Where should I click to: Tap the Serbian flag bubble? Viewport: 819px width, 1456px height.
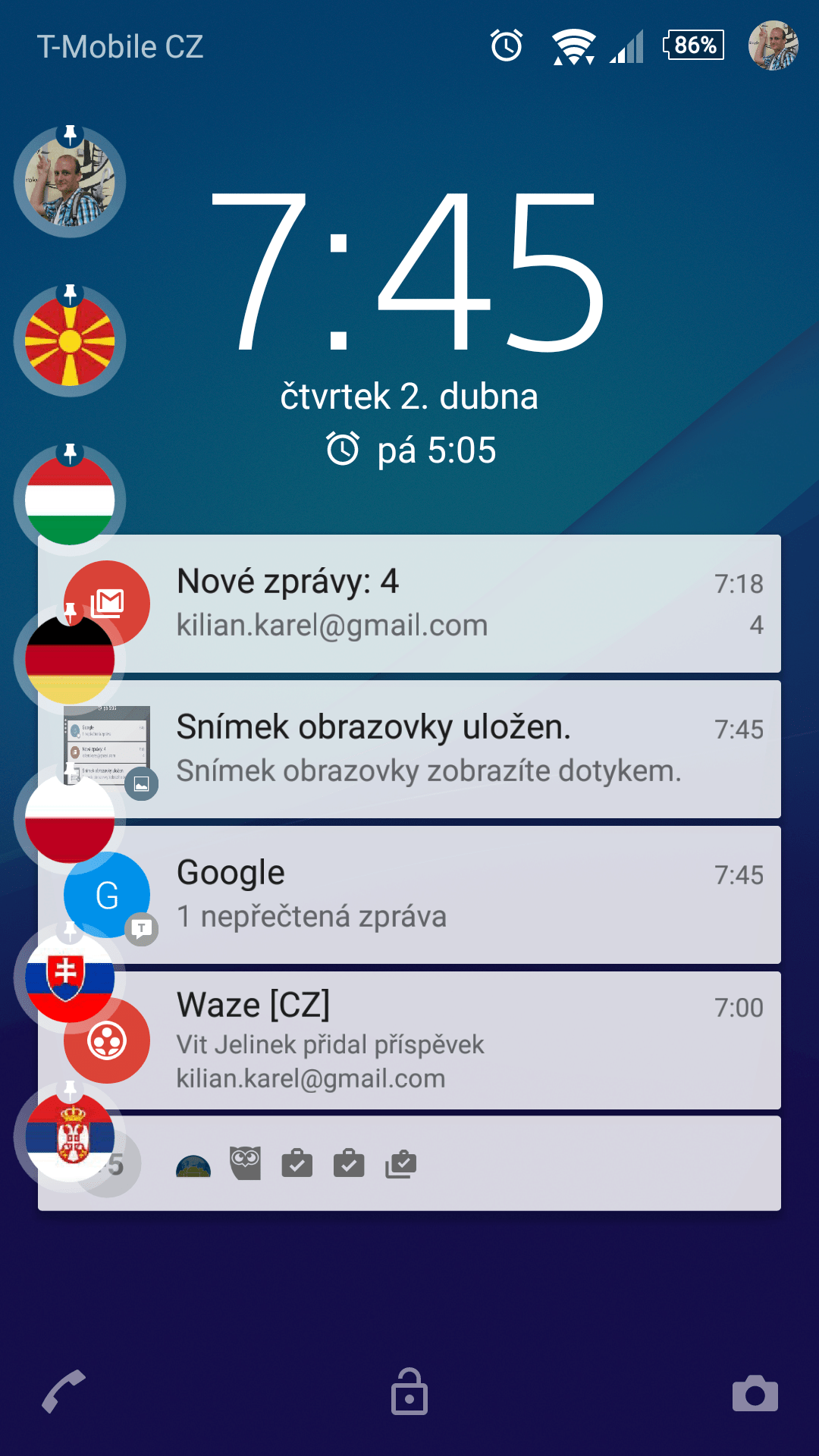(70, 1137)
